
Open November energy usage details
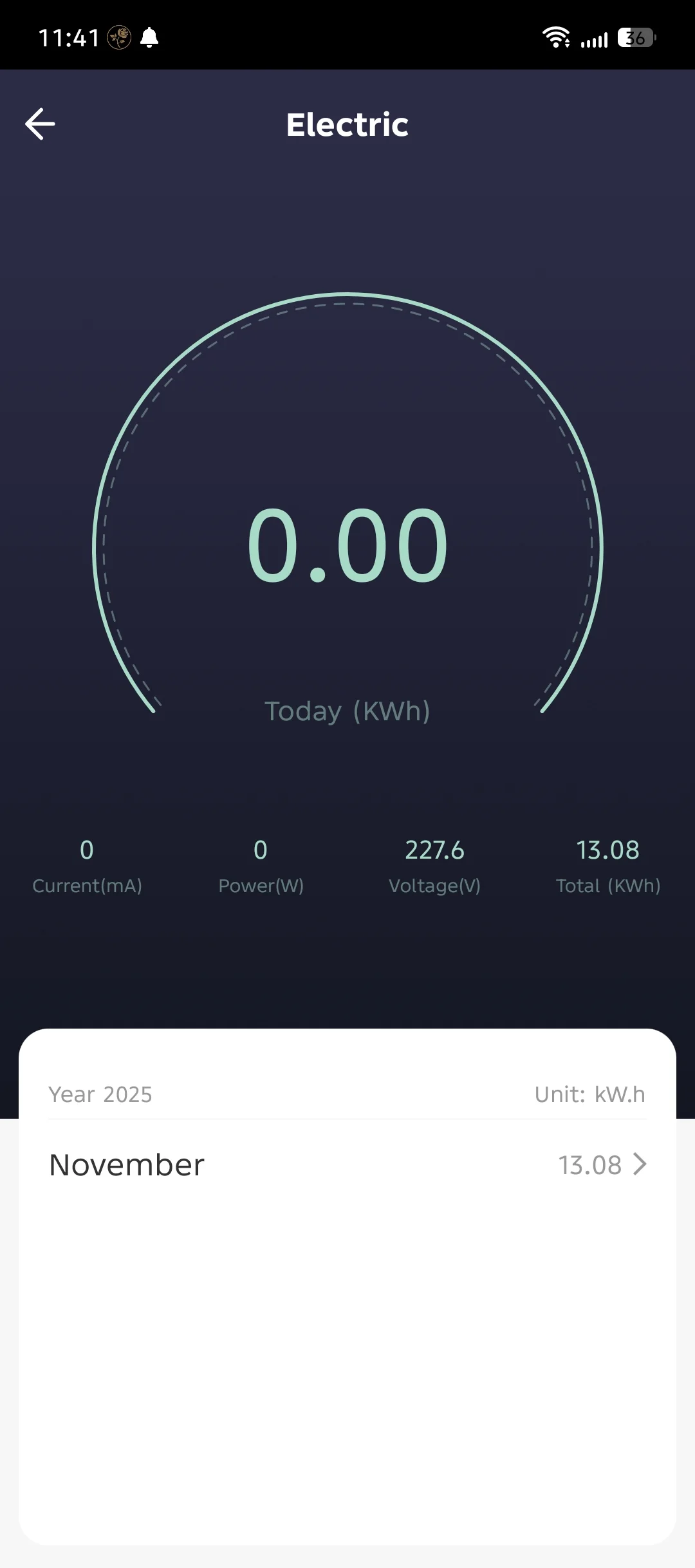347,1164
